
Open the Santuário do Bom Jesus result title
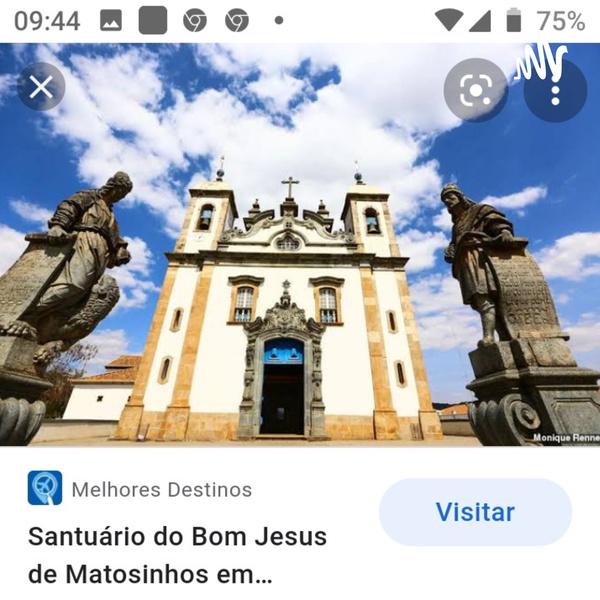177,555
